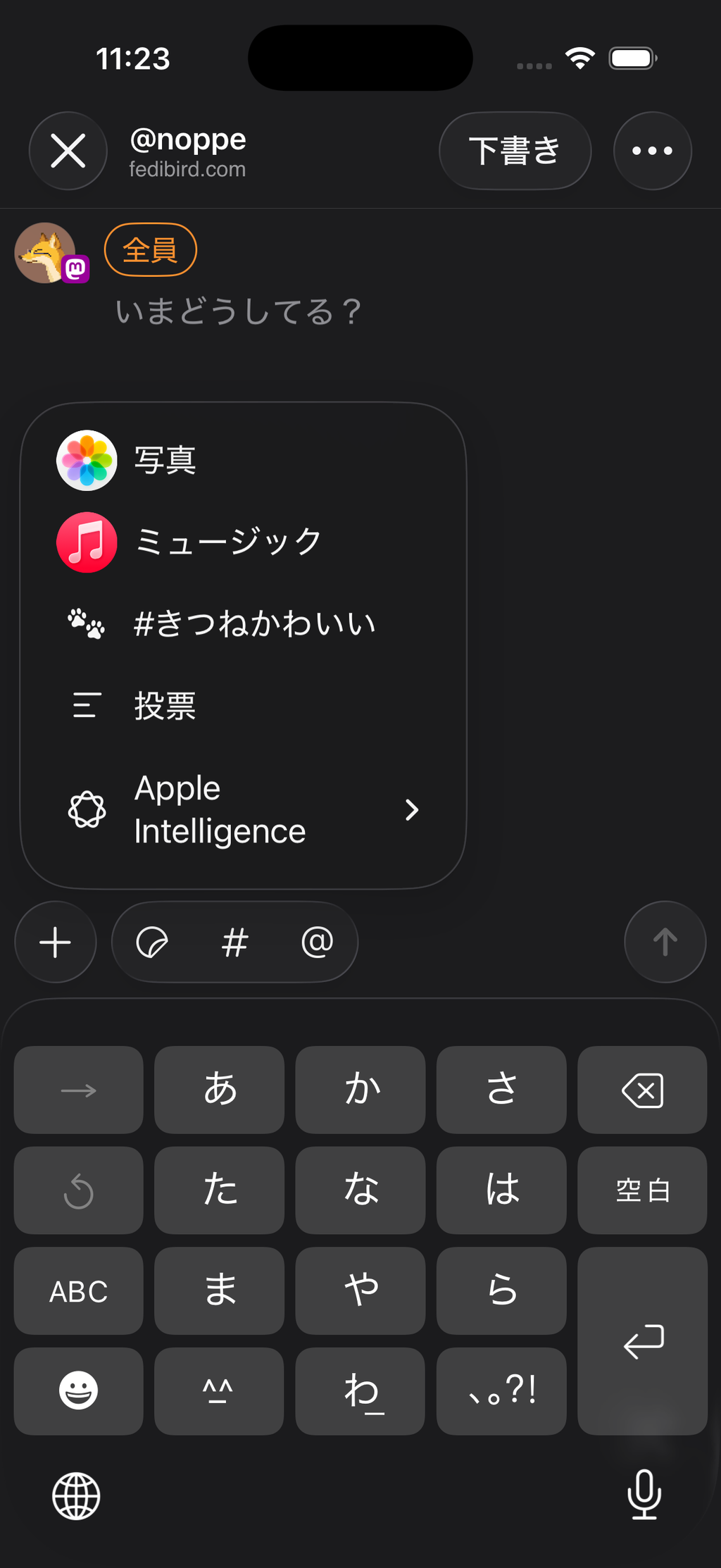The height and width of the screenshot is (1568, 721).
Task: Open the 下書き drafts button
Action: [515, 151]
